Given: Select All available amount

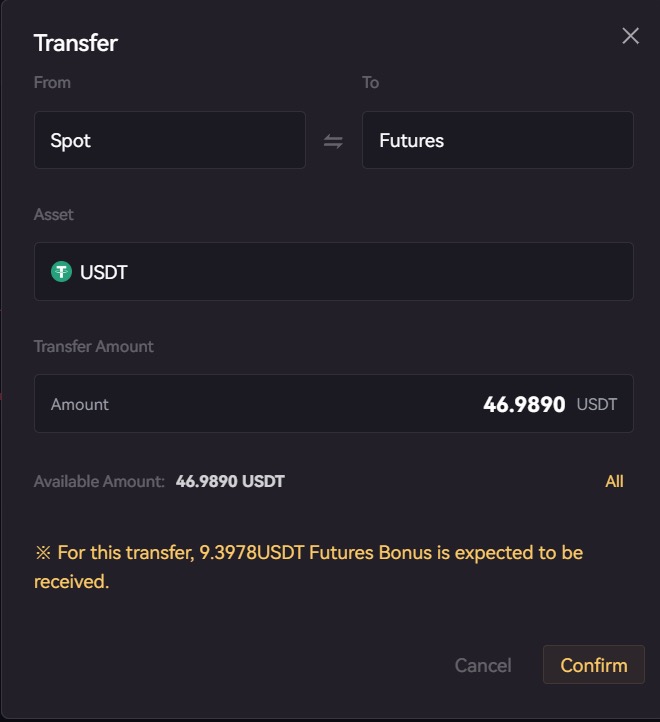Looking at the screenshot, I should (x=614, y=481).
